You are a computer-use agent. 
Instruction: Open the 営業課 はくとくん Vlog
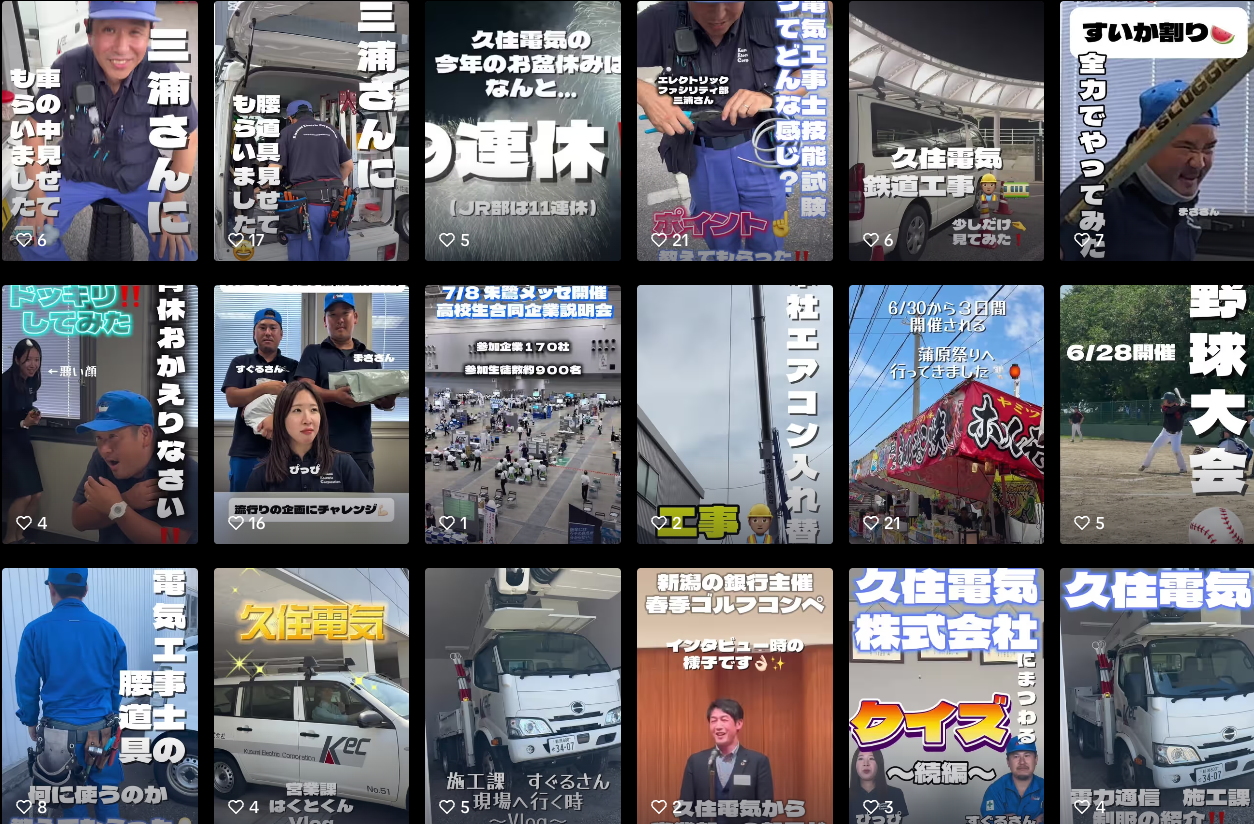pyautogui.click(x=311, y=695)
